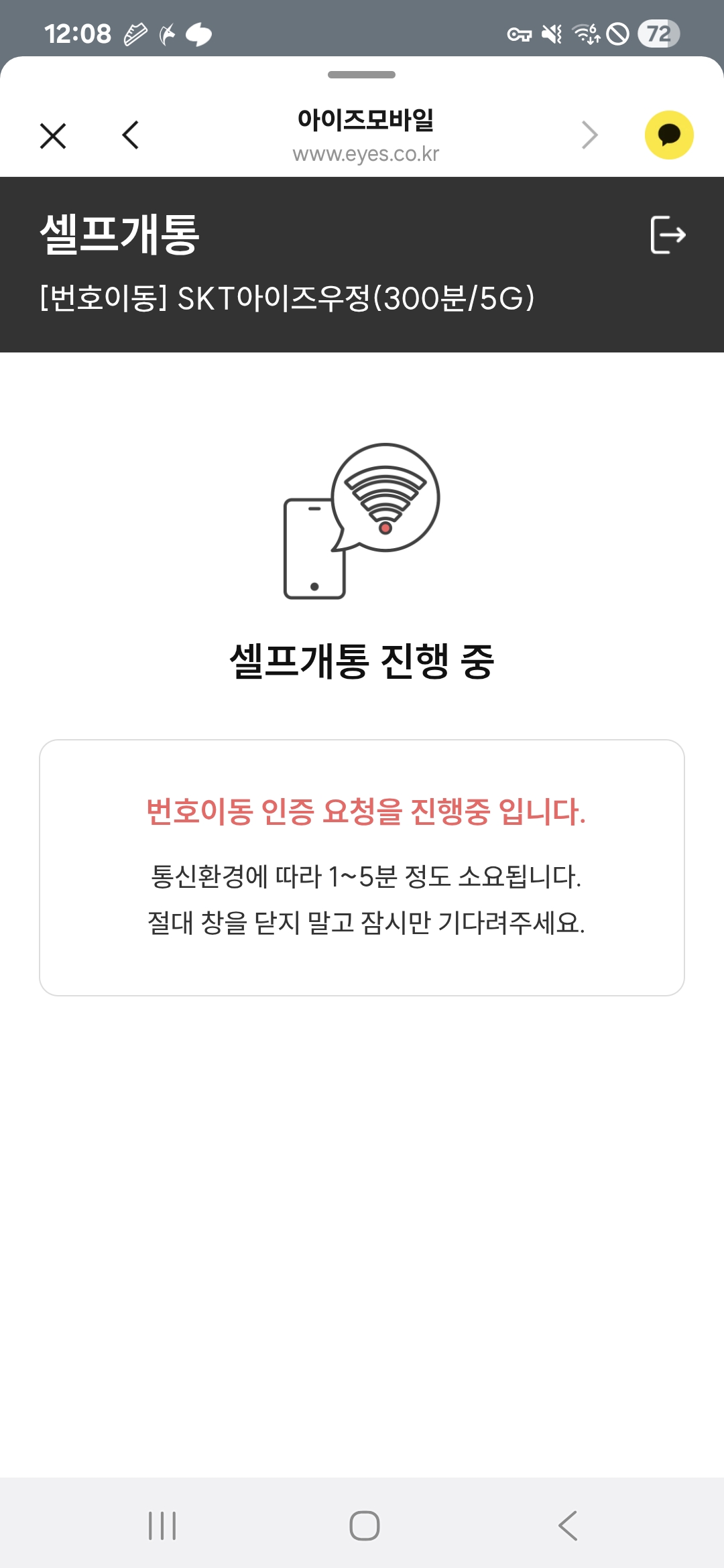Image resolution: width=724 pixels, height=1568 pixels.
Task: Close the in-app browser with the X
Action: tap(53, 135)
